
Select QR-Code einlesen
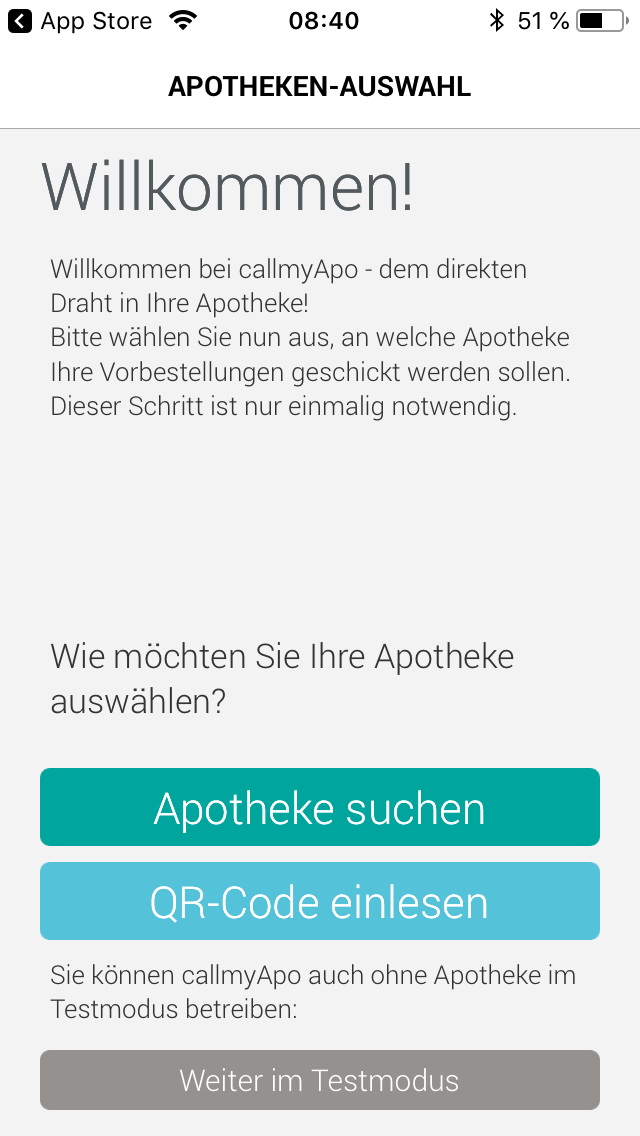[x=320, y=901]
